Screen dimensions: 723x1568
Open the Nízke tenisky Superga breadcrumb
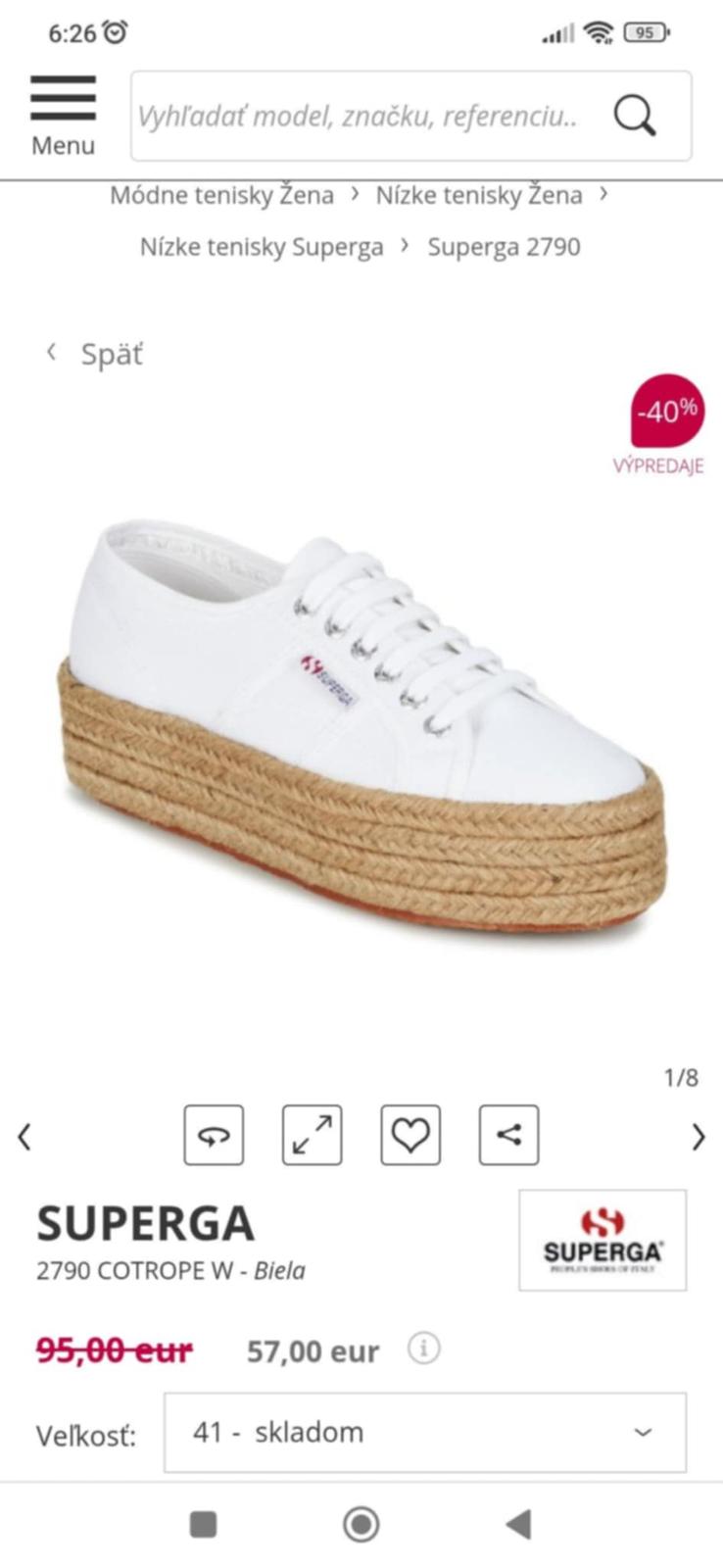(261, 247)
